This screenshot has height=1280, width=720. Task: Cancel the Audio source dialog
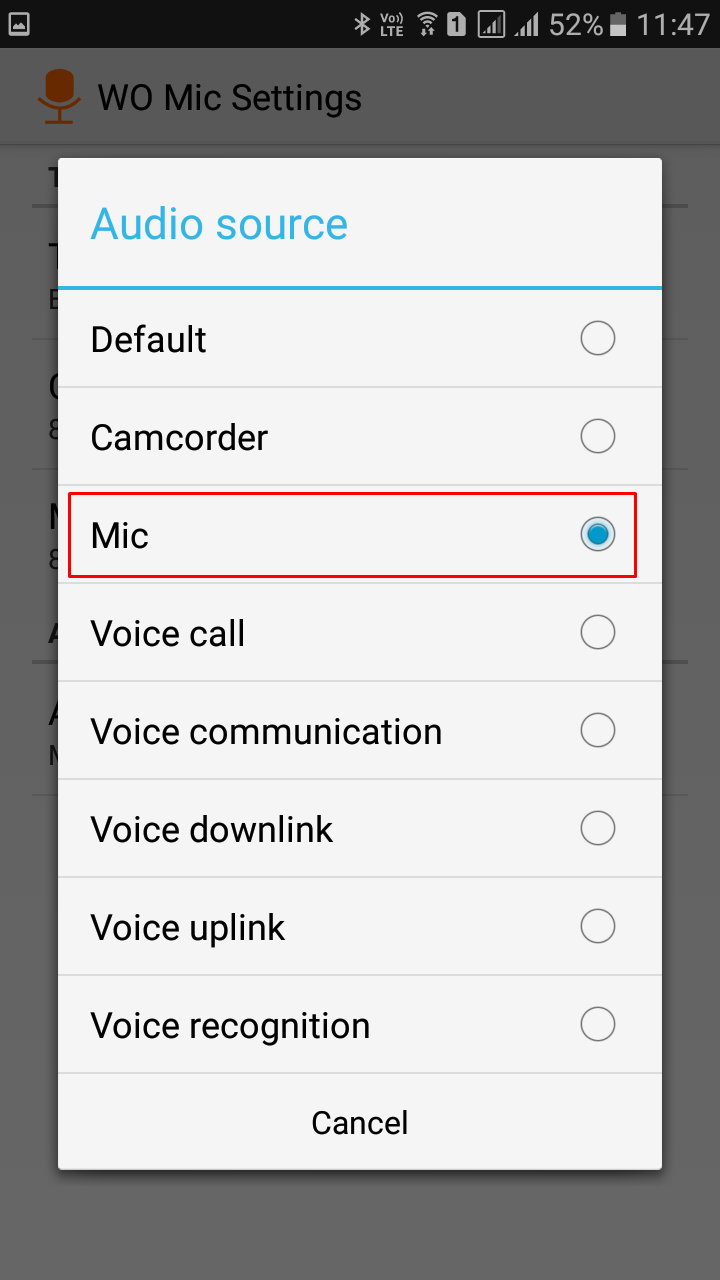(x=360, y=1122)
